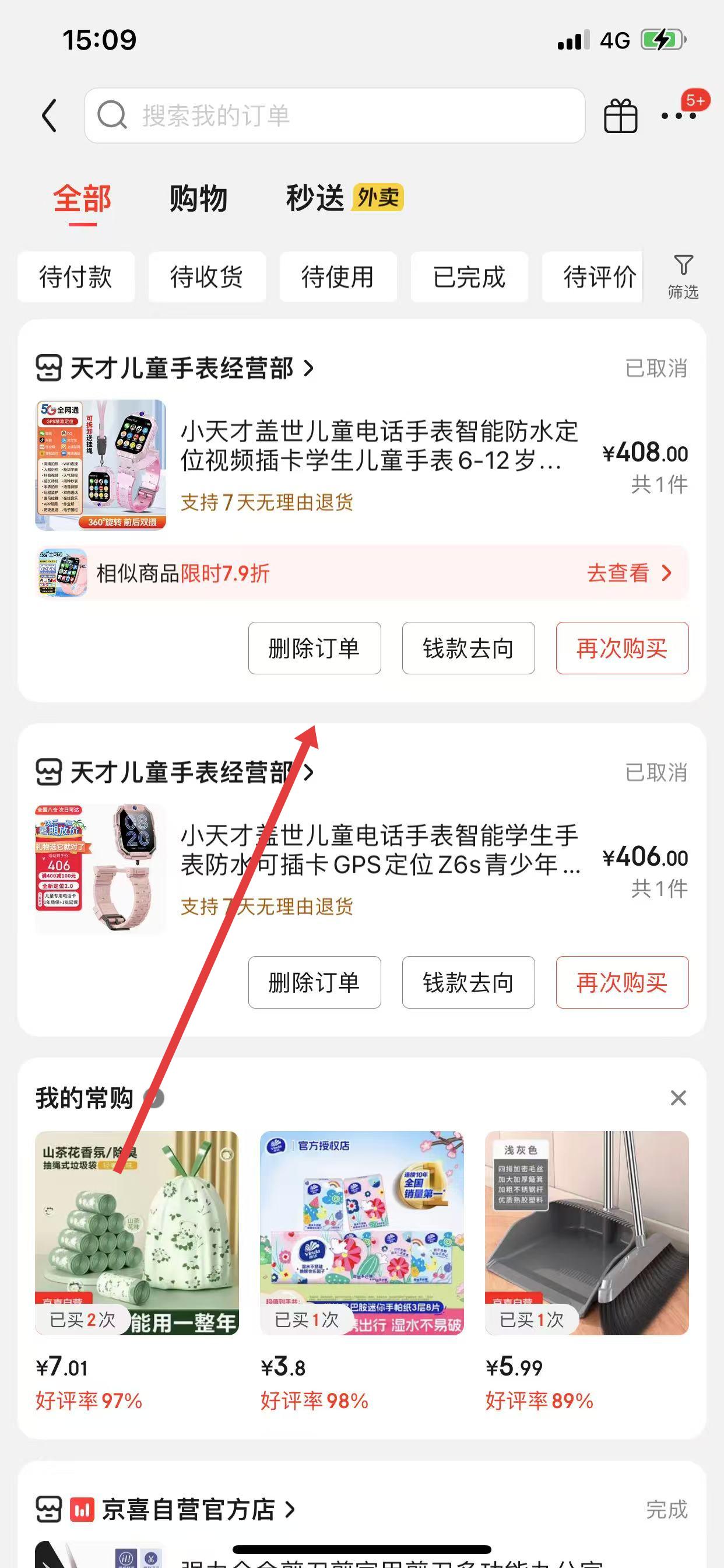Switch to the 购物 tab
724x1568 pixels.
(198, 198)
